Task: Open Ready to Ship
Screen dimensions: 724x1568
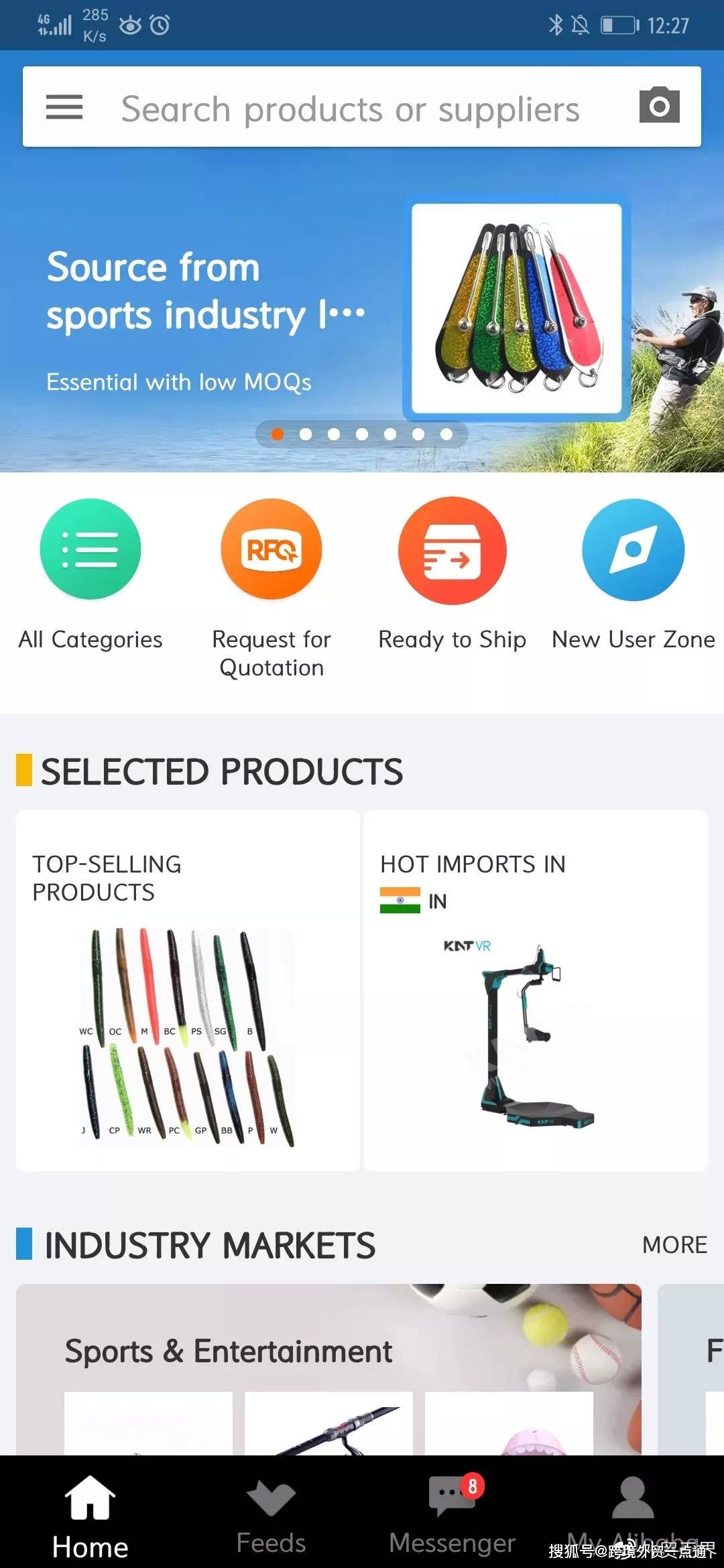Action: (x=452, y=573)
